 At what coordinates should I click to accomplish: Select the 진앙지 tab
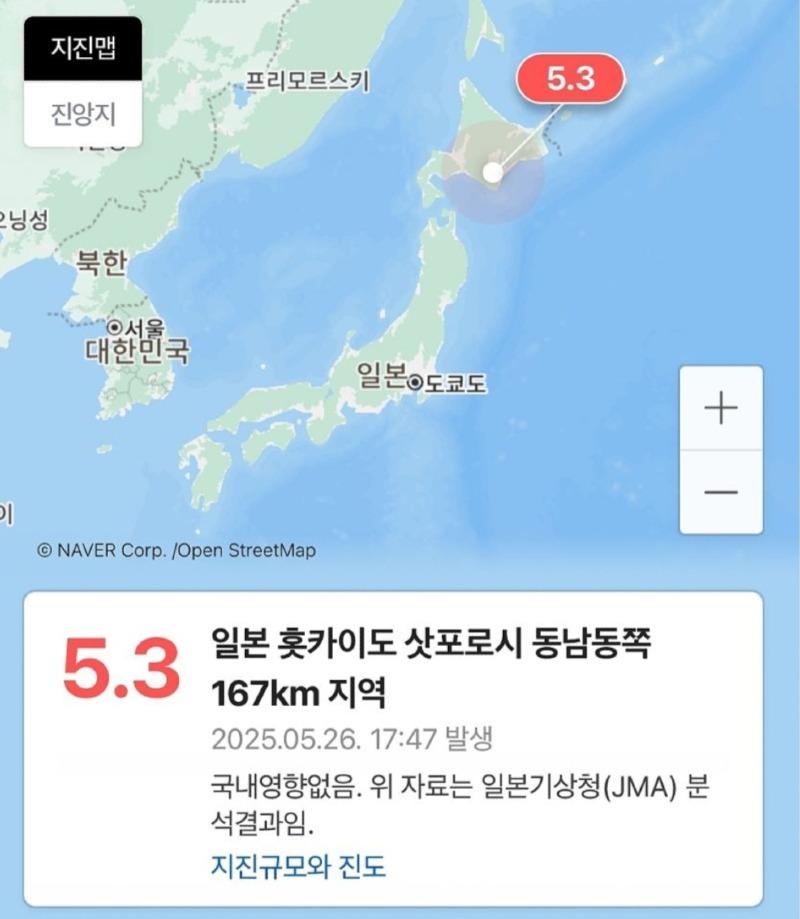tap(83, 114)
